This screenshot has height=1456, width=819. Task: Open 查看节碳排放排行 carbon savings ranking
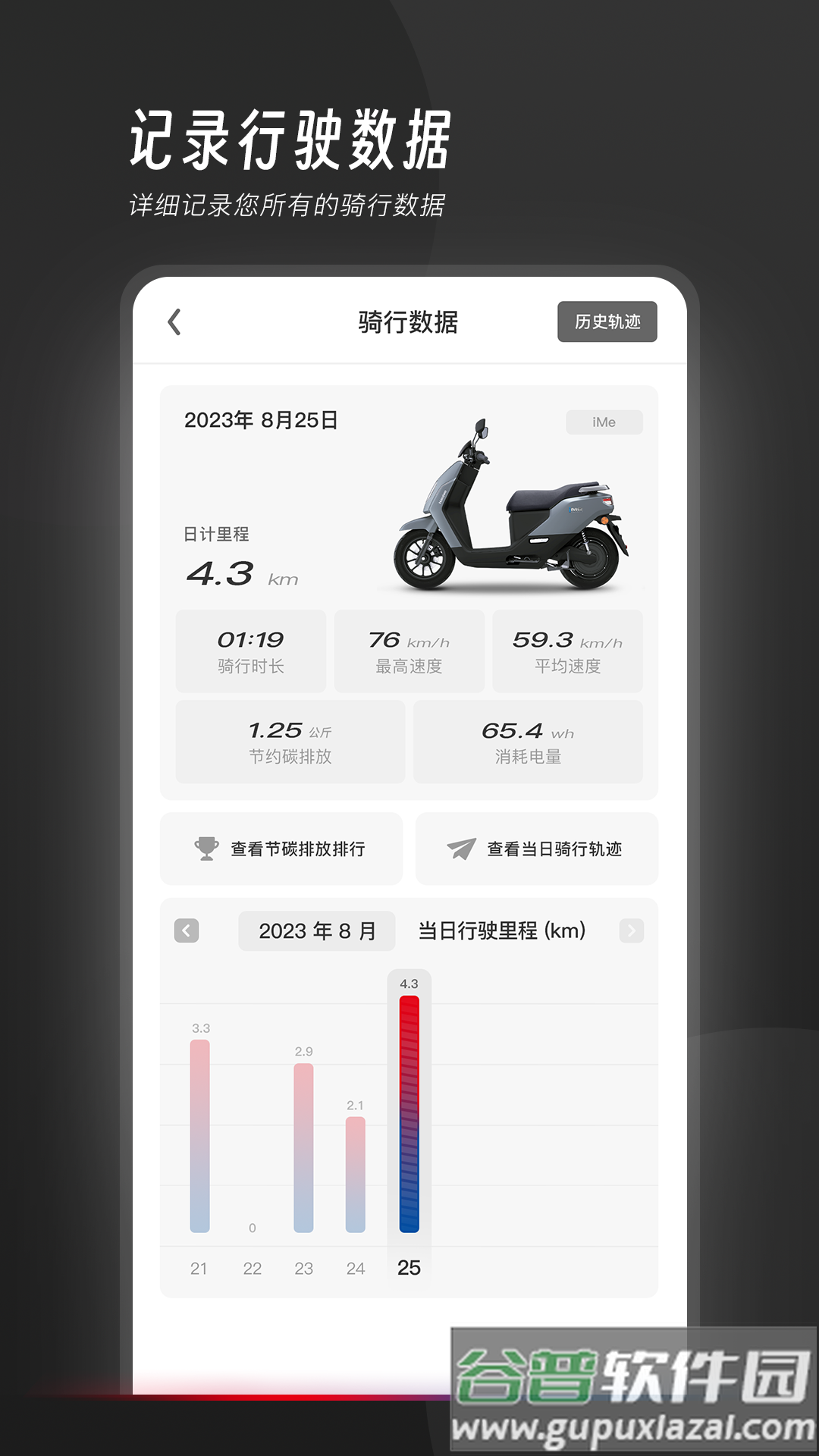[x=281, y=849]
